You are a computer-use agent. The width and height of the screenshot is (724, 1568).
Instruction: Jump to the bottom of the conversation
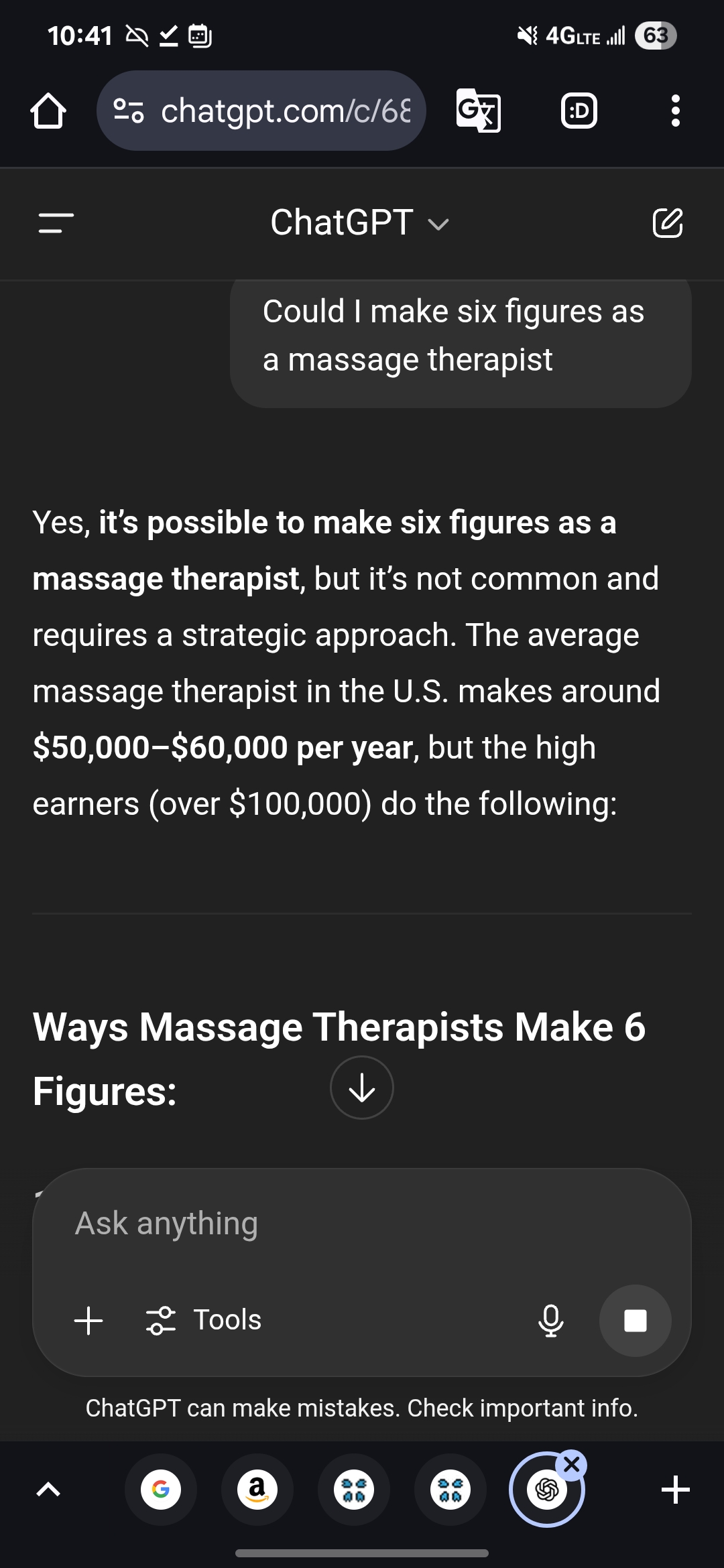click(362, 1088)
